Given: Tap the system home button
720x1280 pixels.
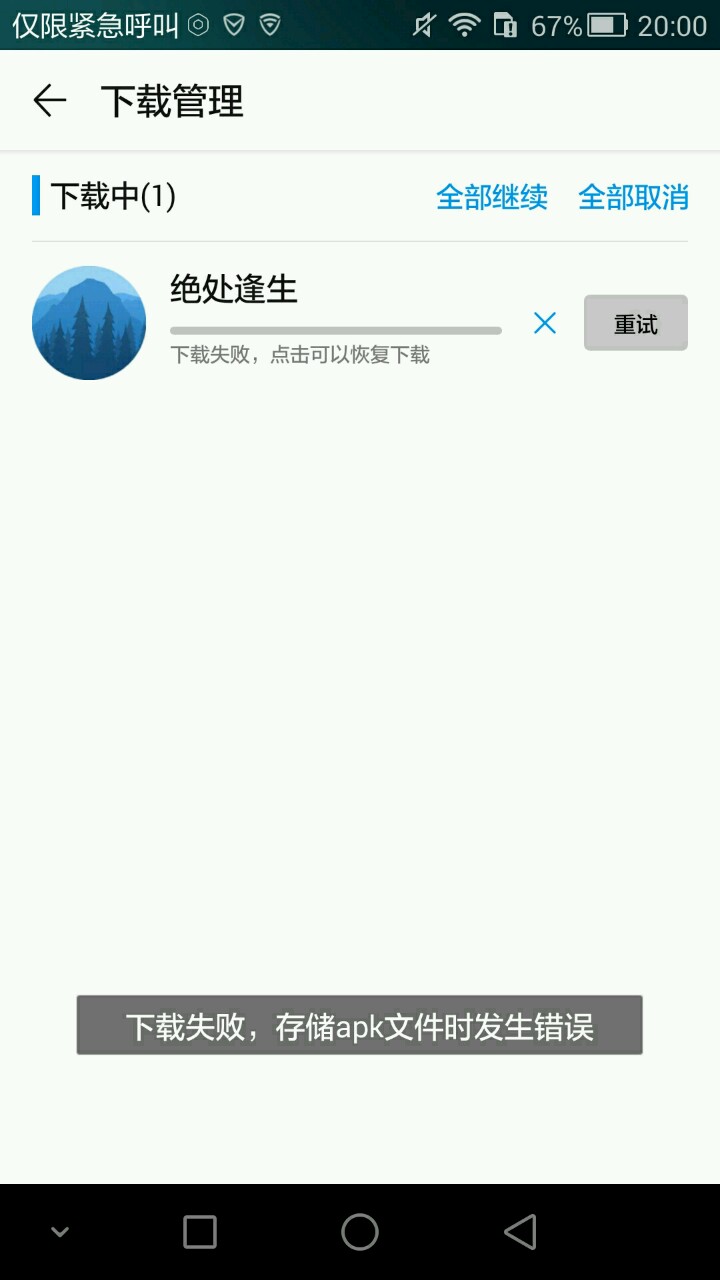Looking at the screenshot, I should click(360, 1232).
